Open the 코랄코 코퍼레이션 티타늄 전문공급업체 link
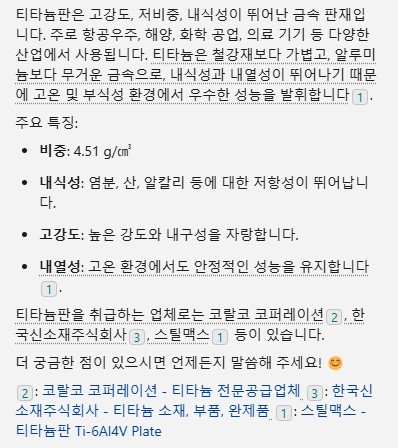 click(x=171, y=391)
